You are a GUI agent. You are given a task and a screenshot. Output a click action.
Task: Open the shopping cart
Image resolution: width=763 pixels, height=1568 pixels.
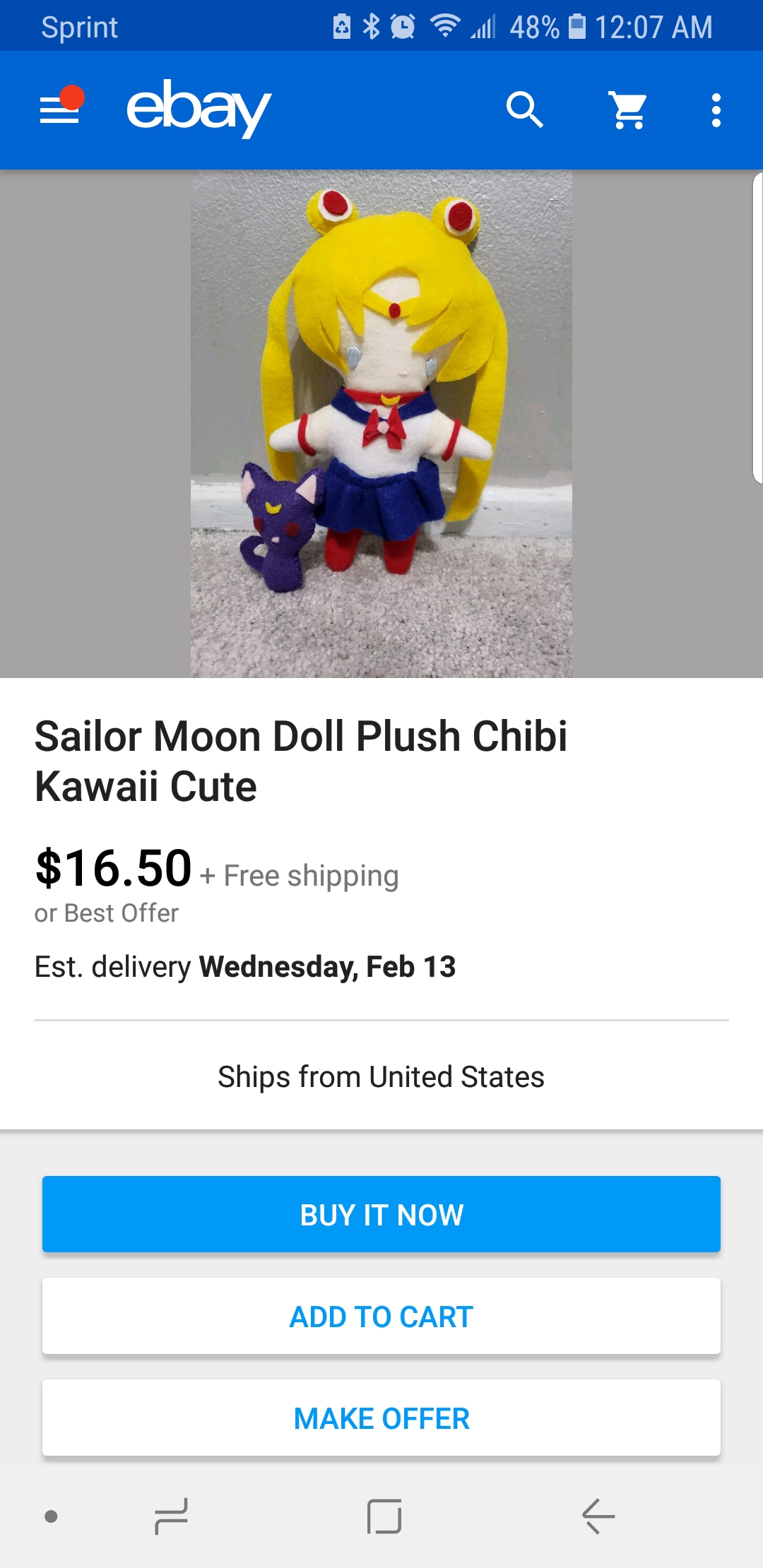pos(628,110)
